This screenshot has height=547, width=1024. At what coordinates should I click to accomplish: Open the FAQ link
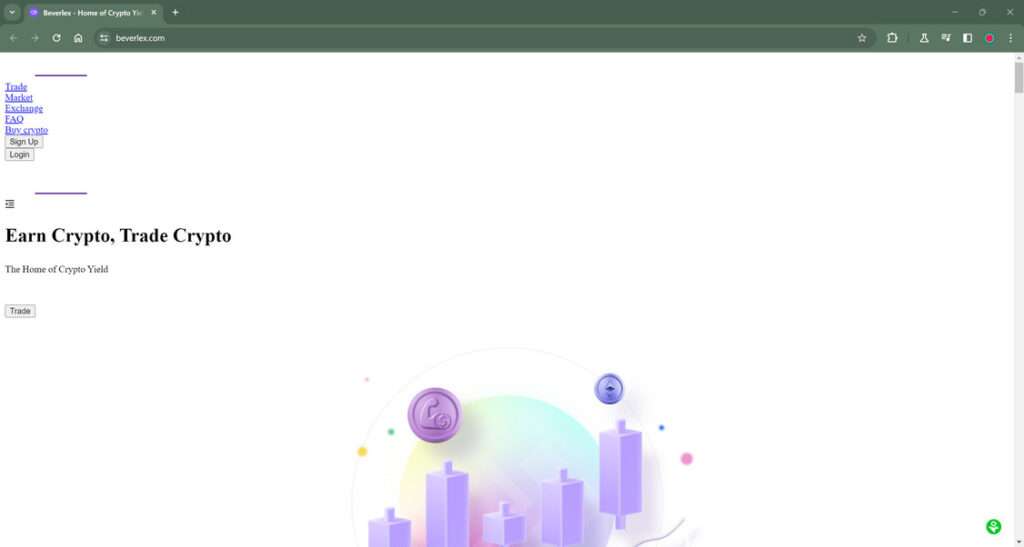(x=14, y=119)
